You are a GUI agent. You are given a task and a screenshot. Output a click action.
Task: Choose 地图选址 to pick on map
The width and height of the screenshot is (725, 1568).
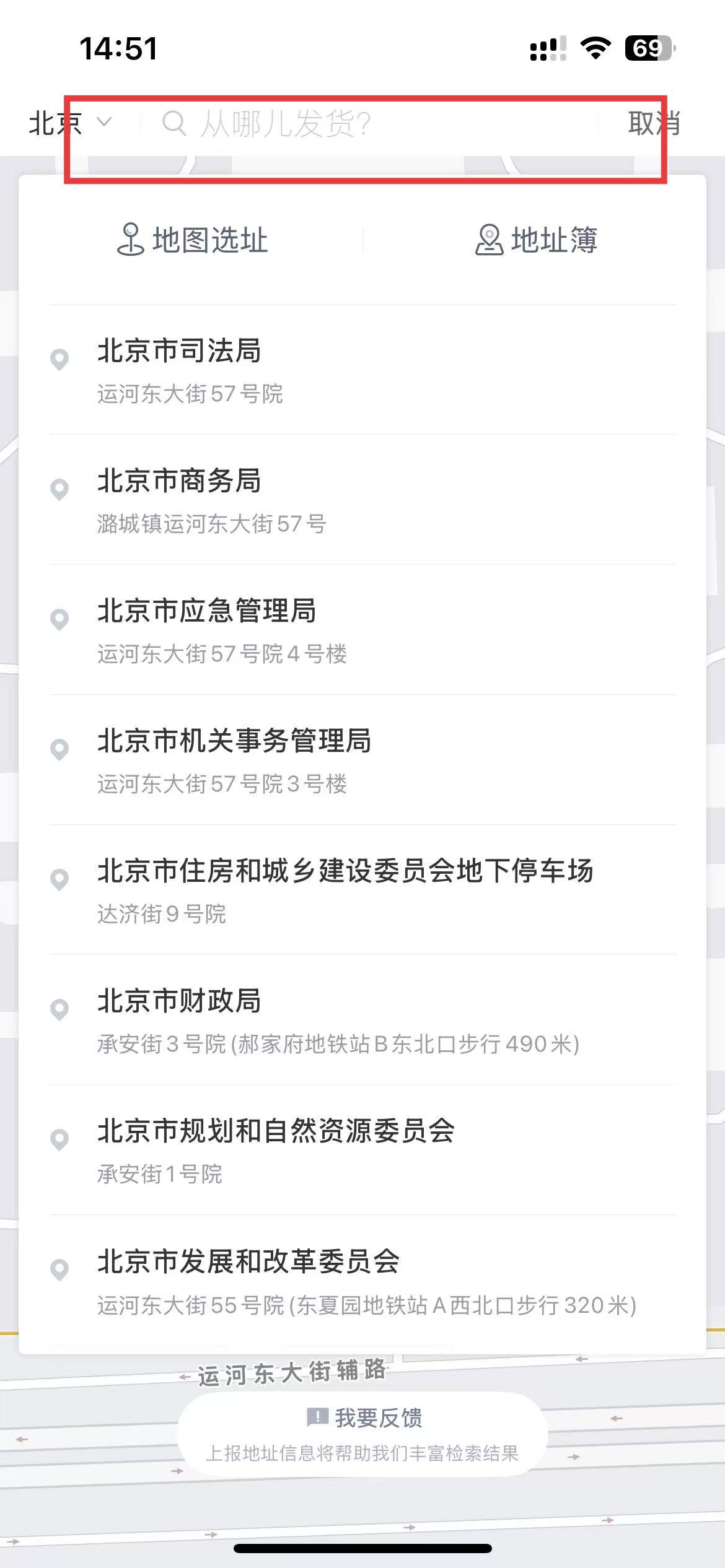click(x=193, y=240)
